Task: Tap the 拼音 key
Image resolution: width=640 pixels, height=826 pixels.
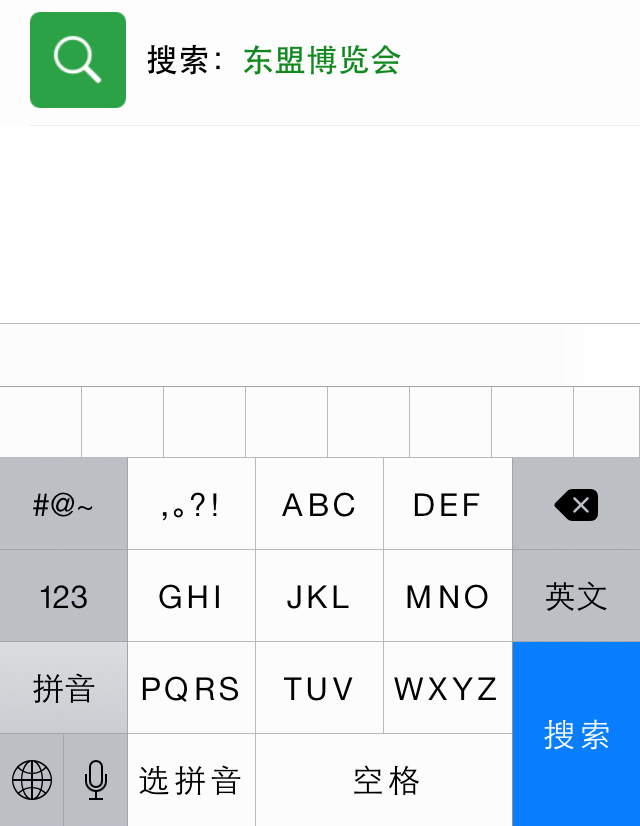Action: coord(64,688)
